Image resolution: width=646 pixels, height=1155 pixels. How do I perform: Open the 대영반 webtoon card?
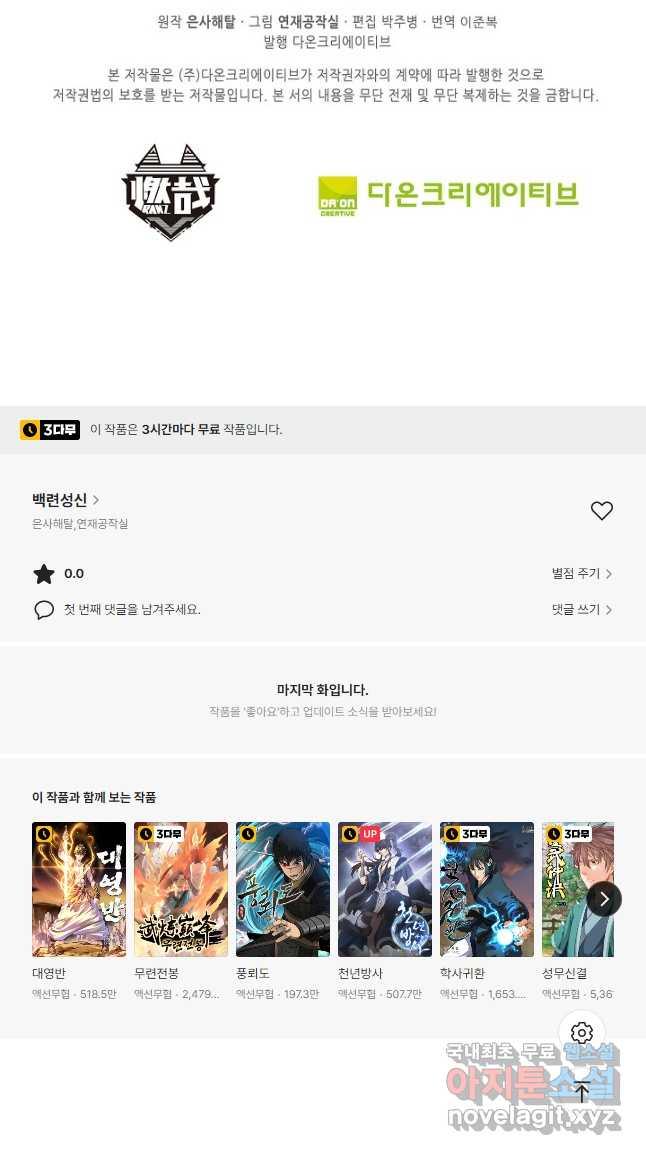[x=79, y=889]
